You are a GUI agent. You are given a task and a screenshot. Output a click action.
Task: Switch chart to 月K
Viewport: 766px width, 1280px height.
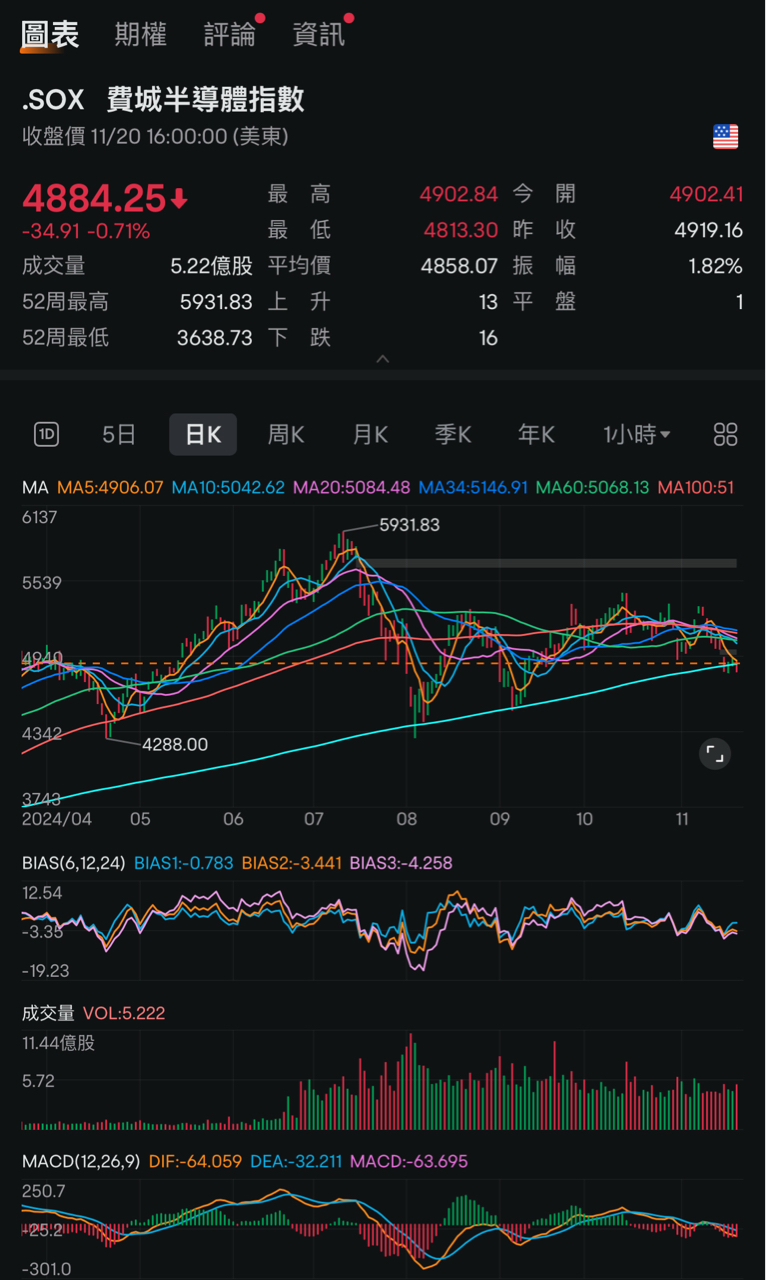tap(370, 434)
